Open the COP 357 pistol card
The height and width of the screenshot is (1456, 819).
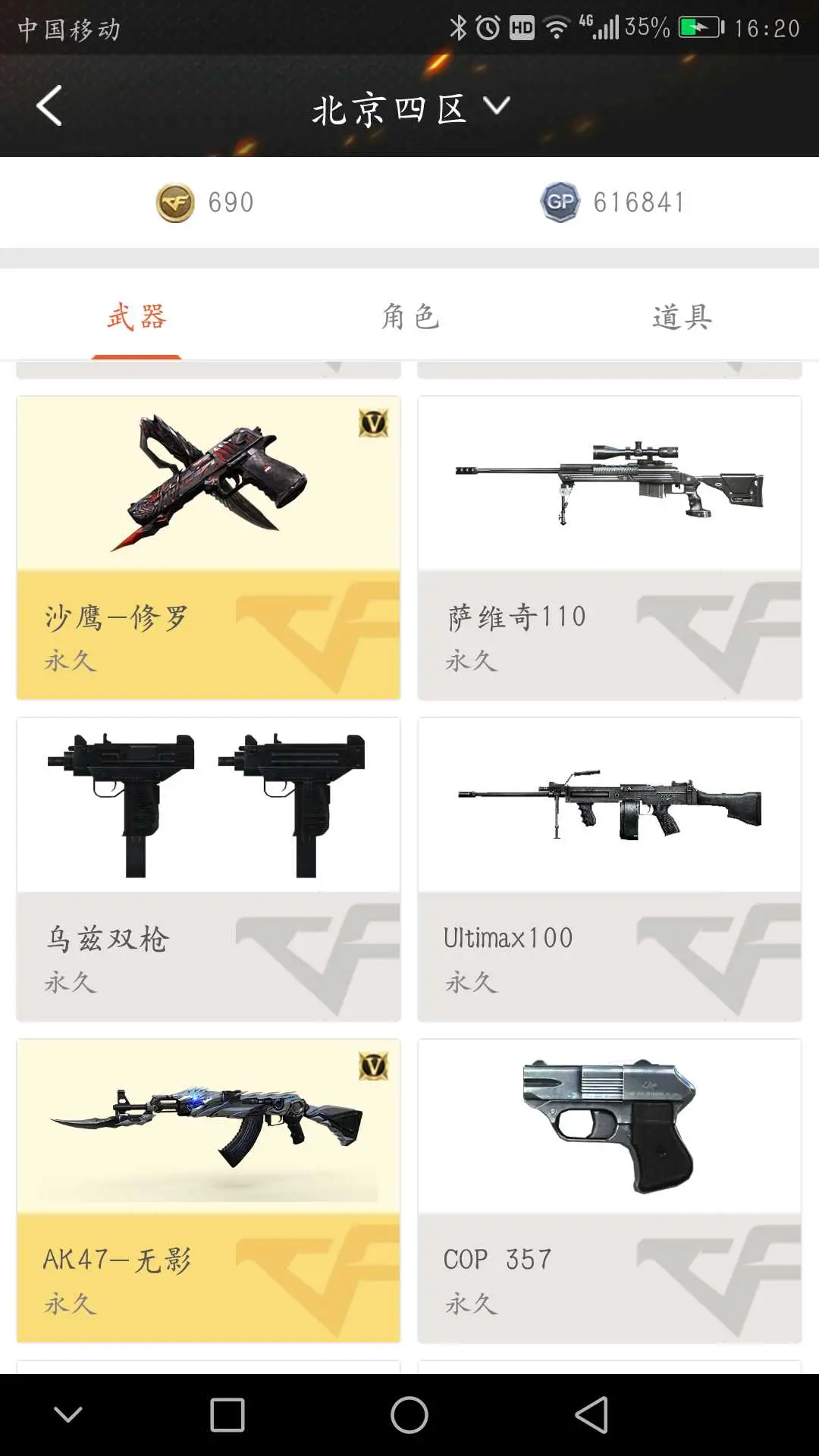click(x=610, y=1191)
